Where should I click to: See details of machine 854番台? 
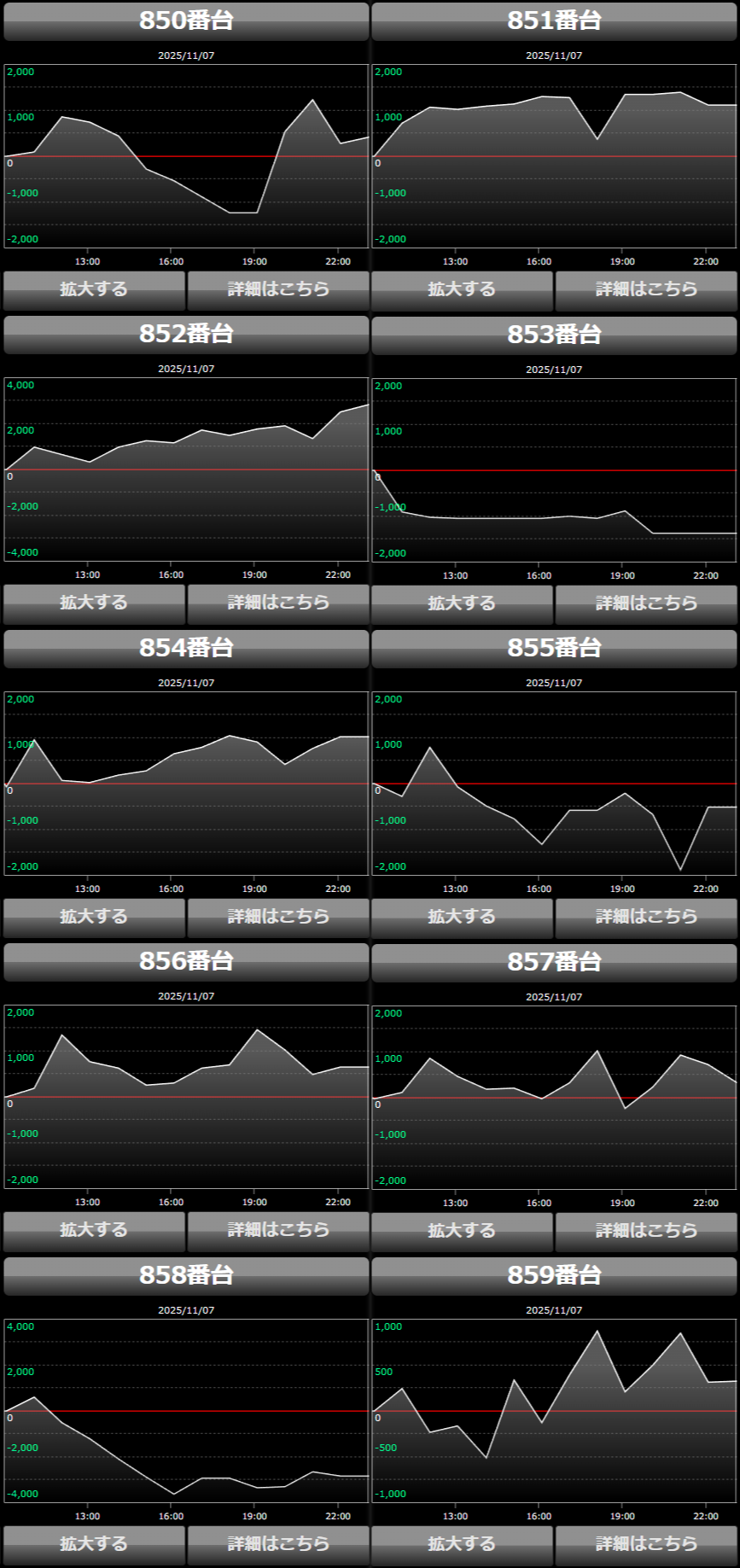278,917
